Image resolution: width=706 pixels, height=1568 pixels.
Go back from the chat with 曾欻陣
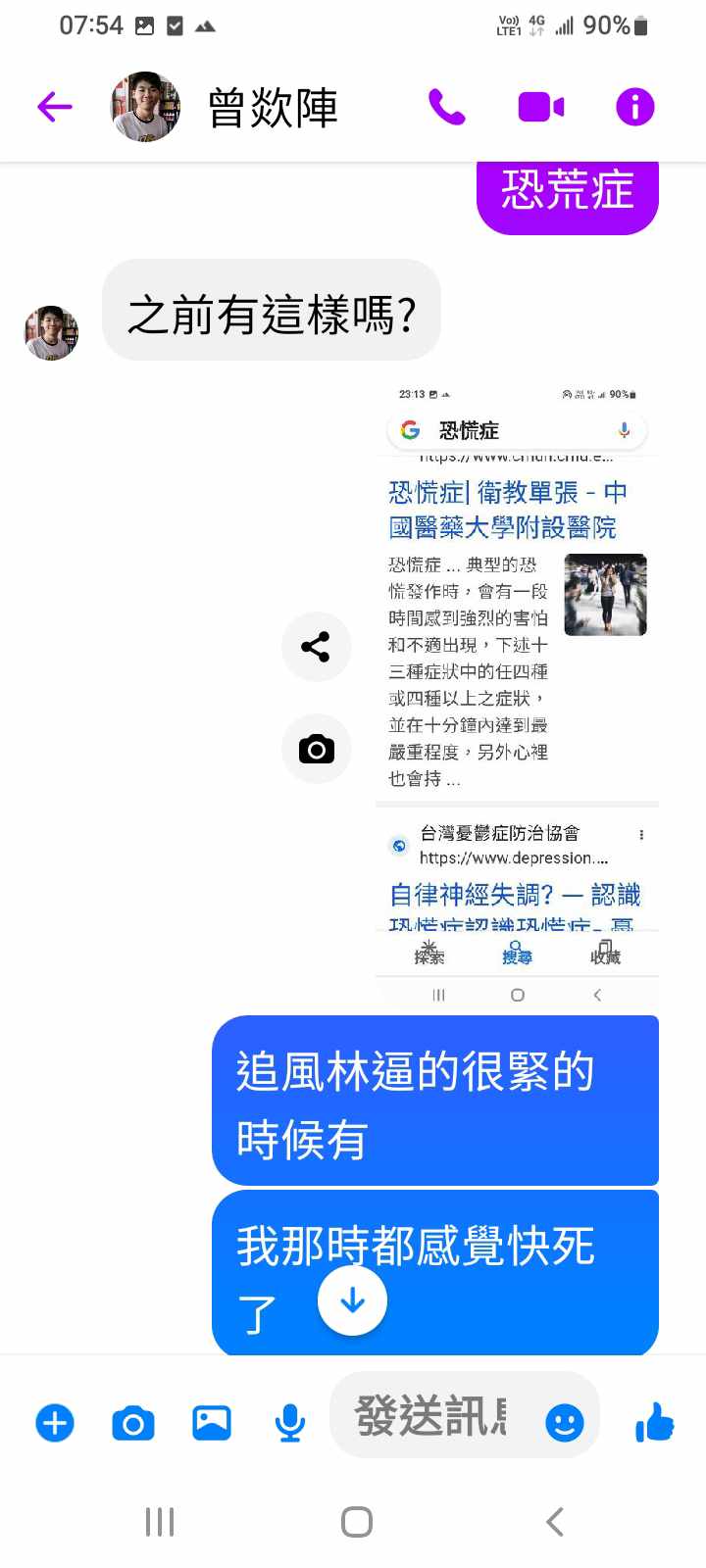coord(55,107)
